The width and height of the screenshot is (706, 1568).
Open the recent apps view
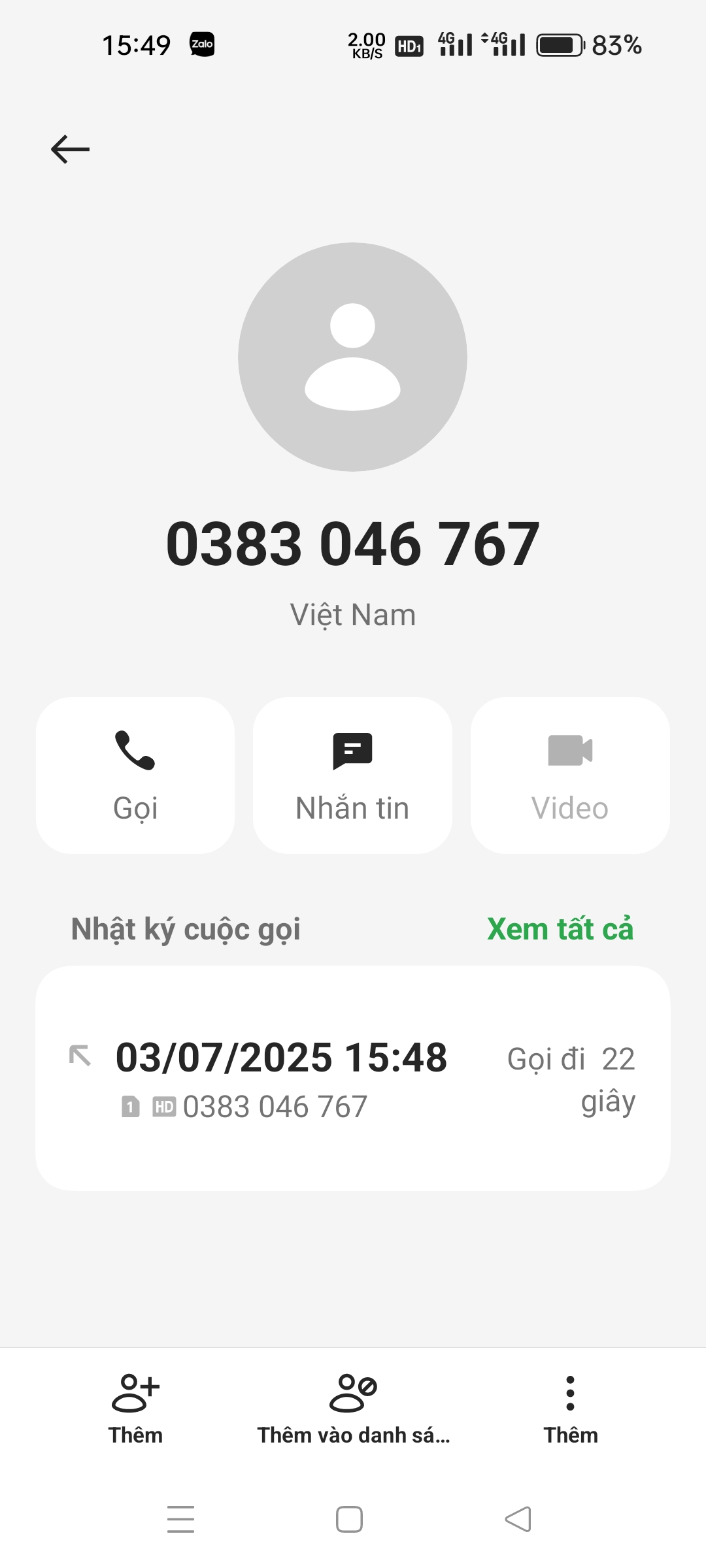[181, 1519]
